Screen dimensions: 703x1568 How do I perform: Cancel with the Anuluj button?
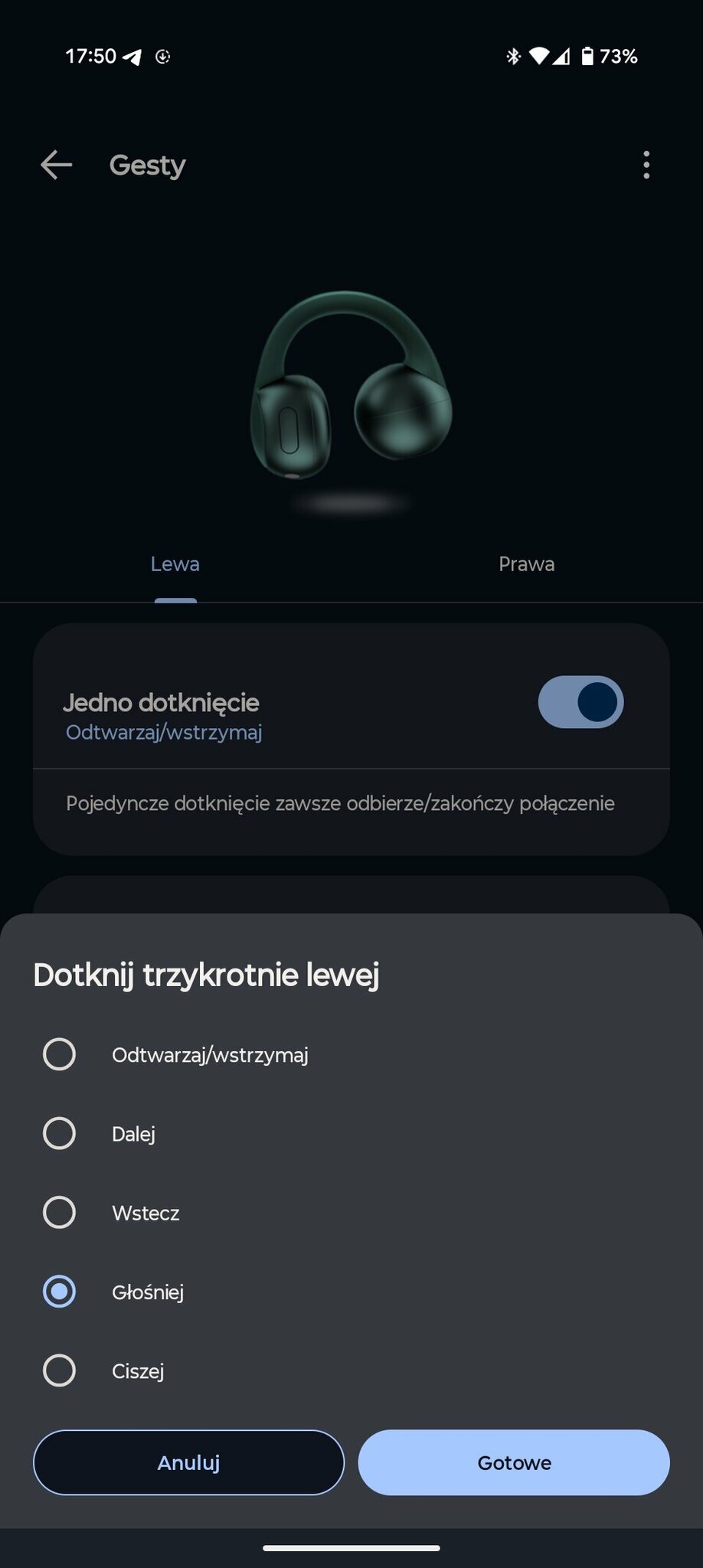point(188,1462)
